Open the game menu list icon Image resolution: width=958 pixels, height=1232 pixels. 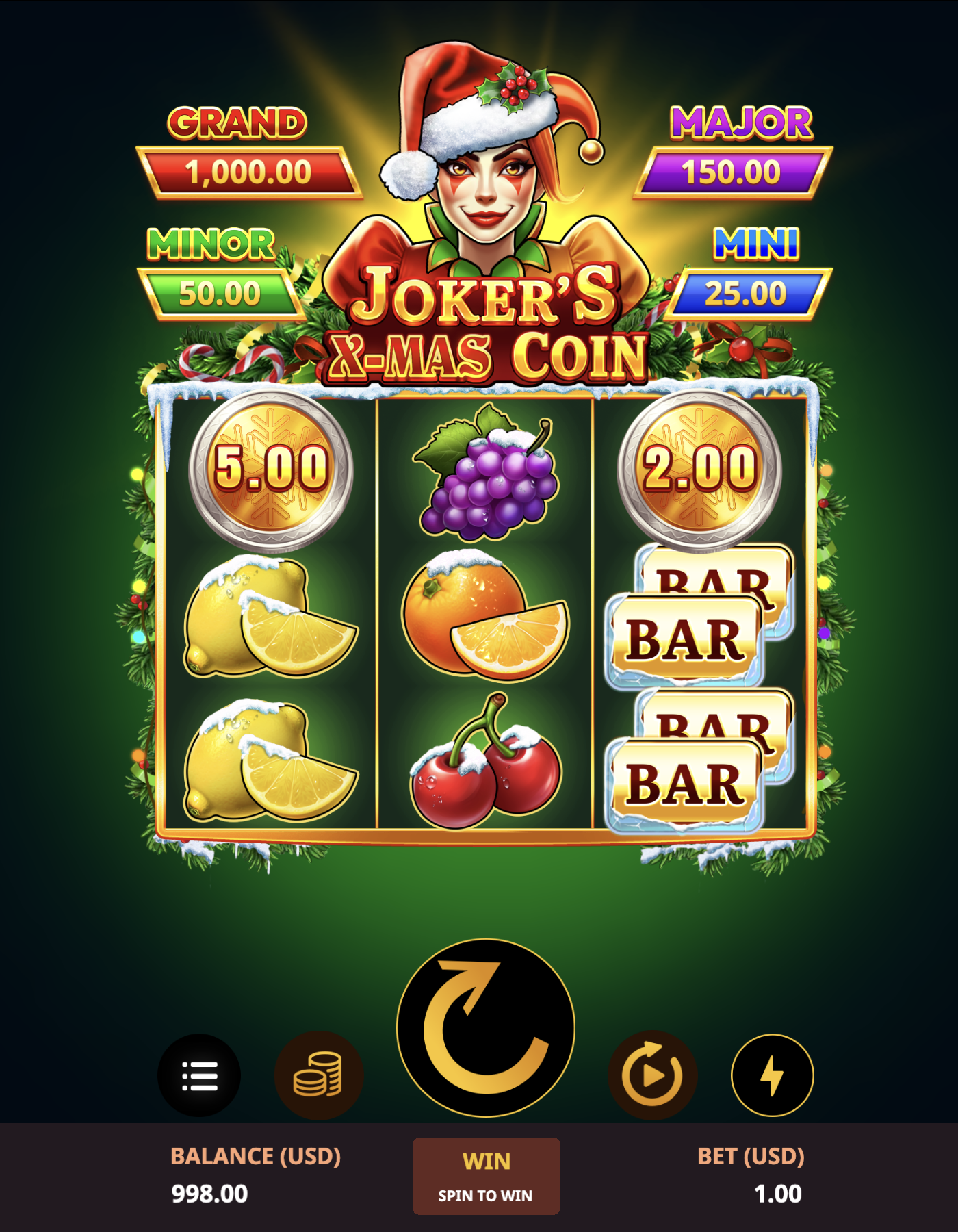pos(199,1075)
